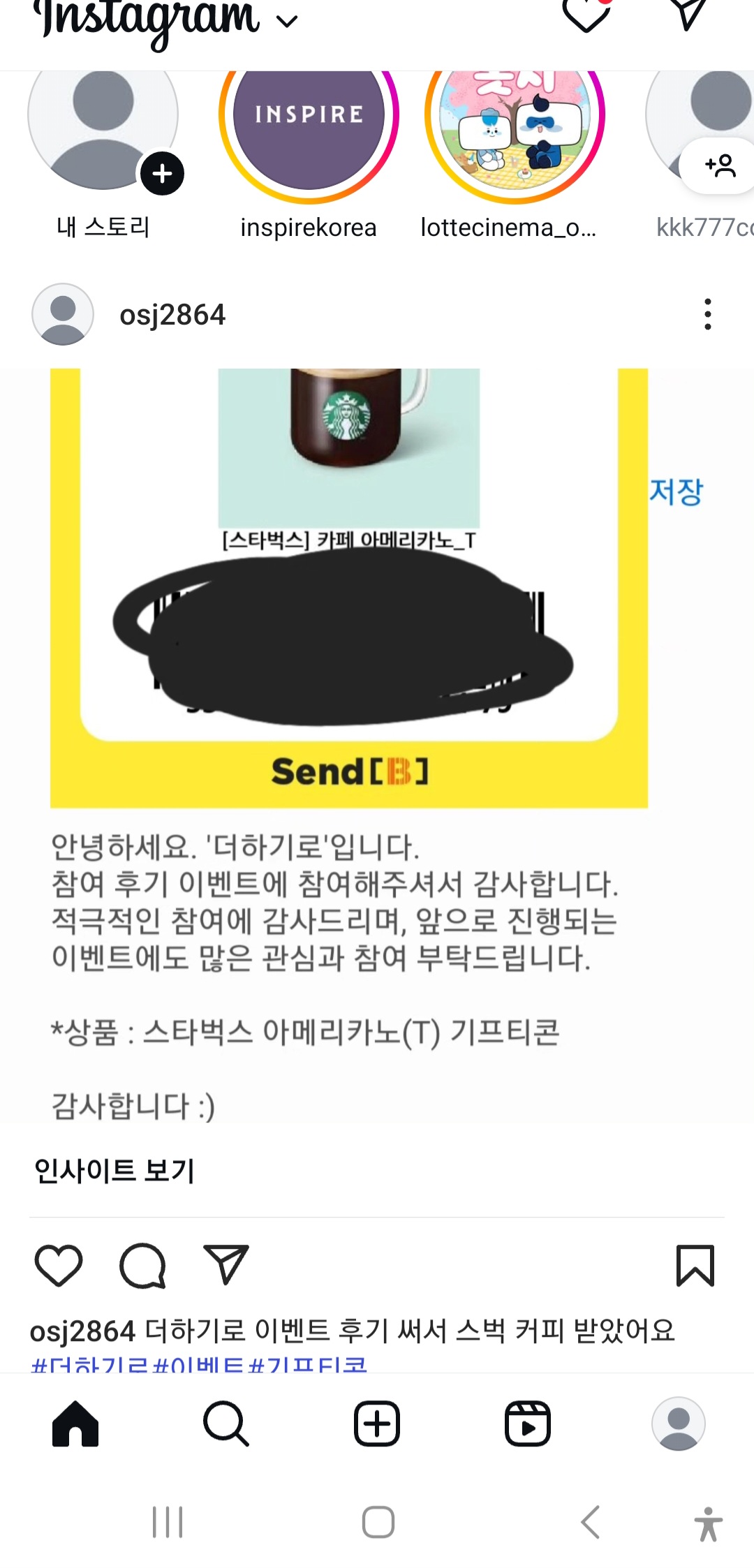Viewport: 754px width, 1568px height.
Task: Go to the Home tab
Action: (75, 1423)
